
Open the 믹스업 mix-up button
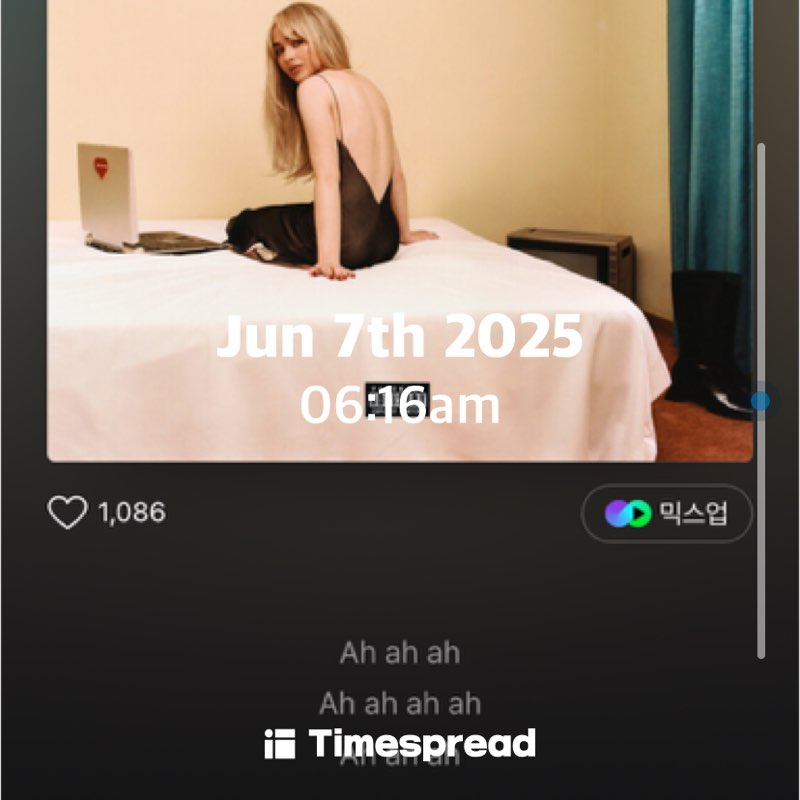[x=667, y=513]
